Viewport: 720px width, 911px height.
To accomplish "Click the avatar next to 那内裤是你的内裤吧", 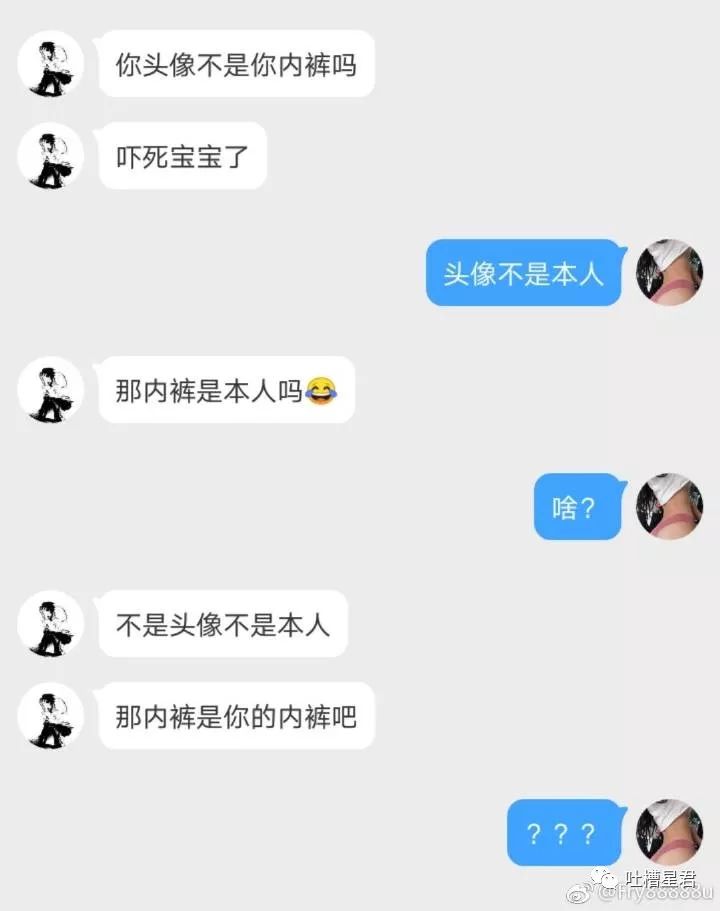I will pos(50,716).
